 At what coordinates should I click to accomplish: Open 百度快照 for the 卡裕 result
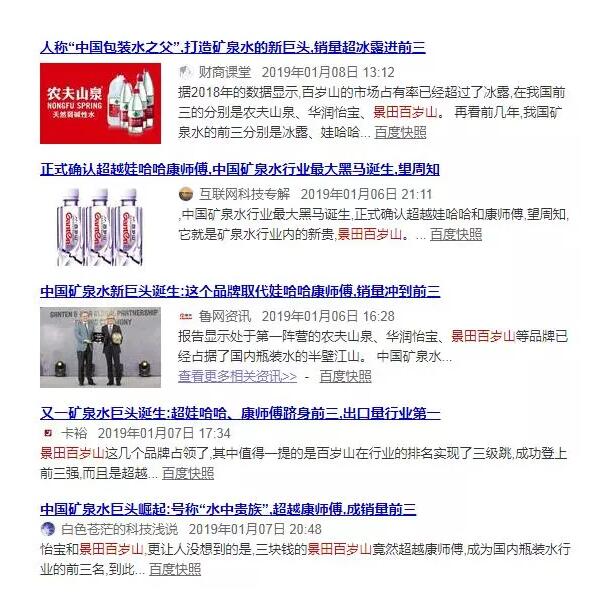[x=188, y=472]
